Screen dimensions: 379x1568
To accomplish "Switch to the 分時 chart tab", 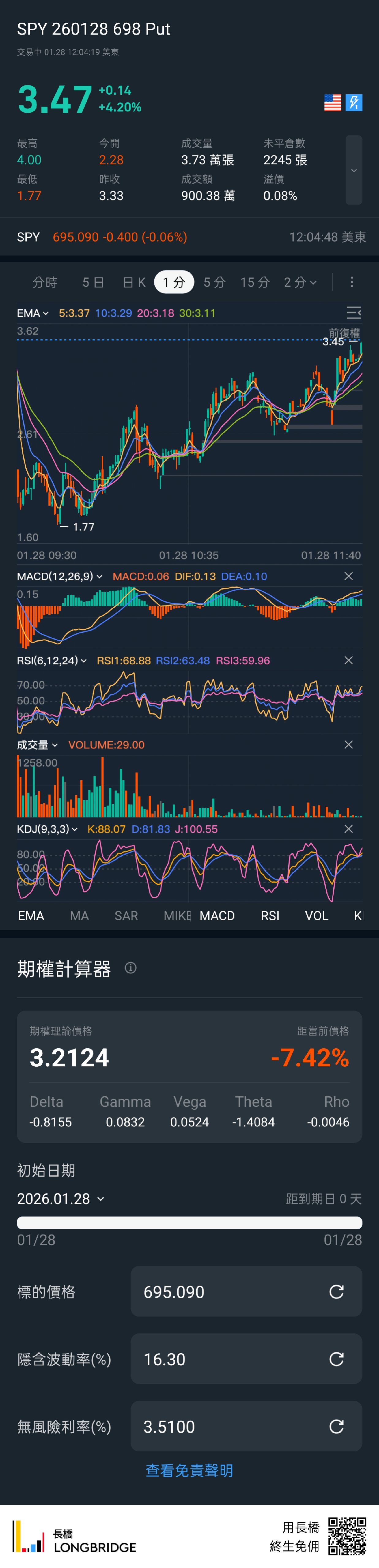I will [44, 282].
